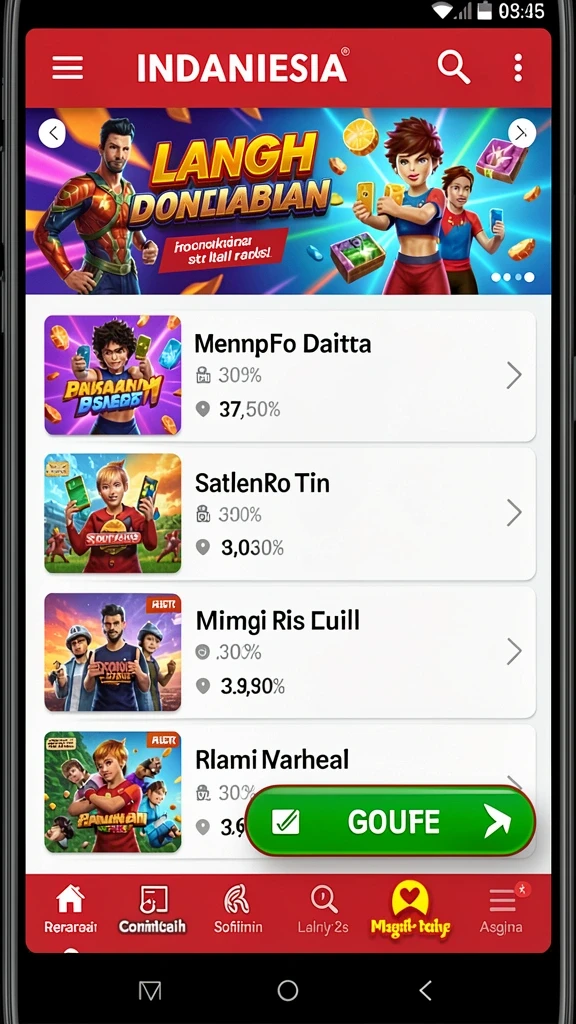Switch to the Lalny 2s tab
Image resolution: width=576 pixels, height=1024 pixels.
point(323,909)
